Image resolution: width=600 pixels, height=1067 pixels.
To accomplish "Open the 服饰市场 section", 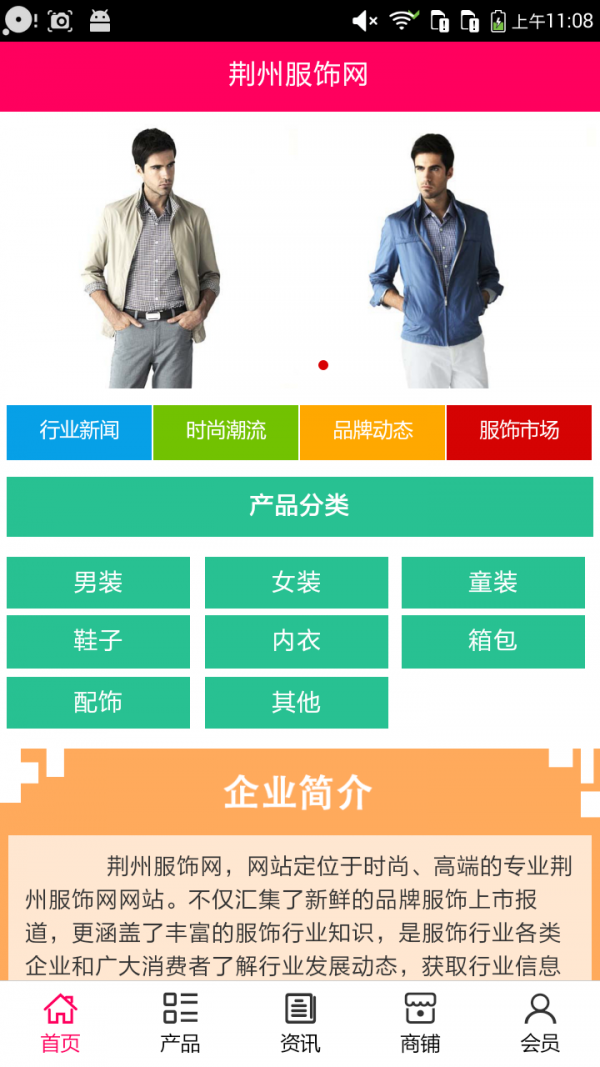I will (519, 432).
